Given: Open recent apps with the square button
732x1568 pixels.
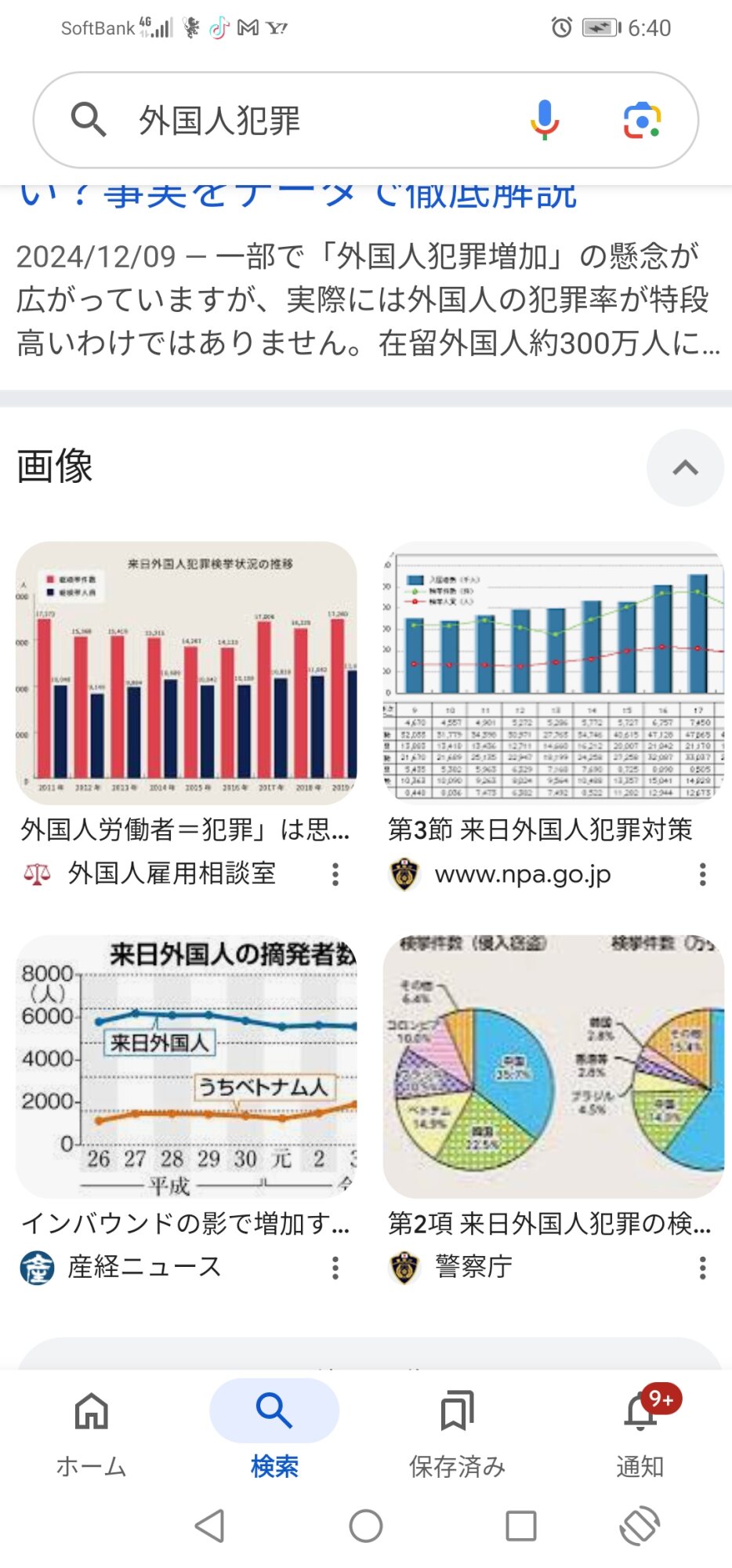Looking at the screenshot, I should pyautogui.click(x=521, y=1526).
